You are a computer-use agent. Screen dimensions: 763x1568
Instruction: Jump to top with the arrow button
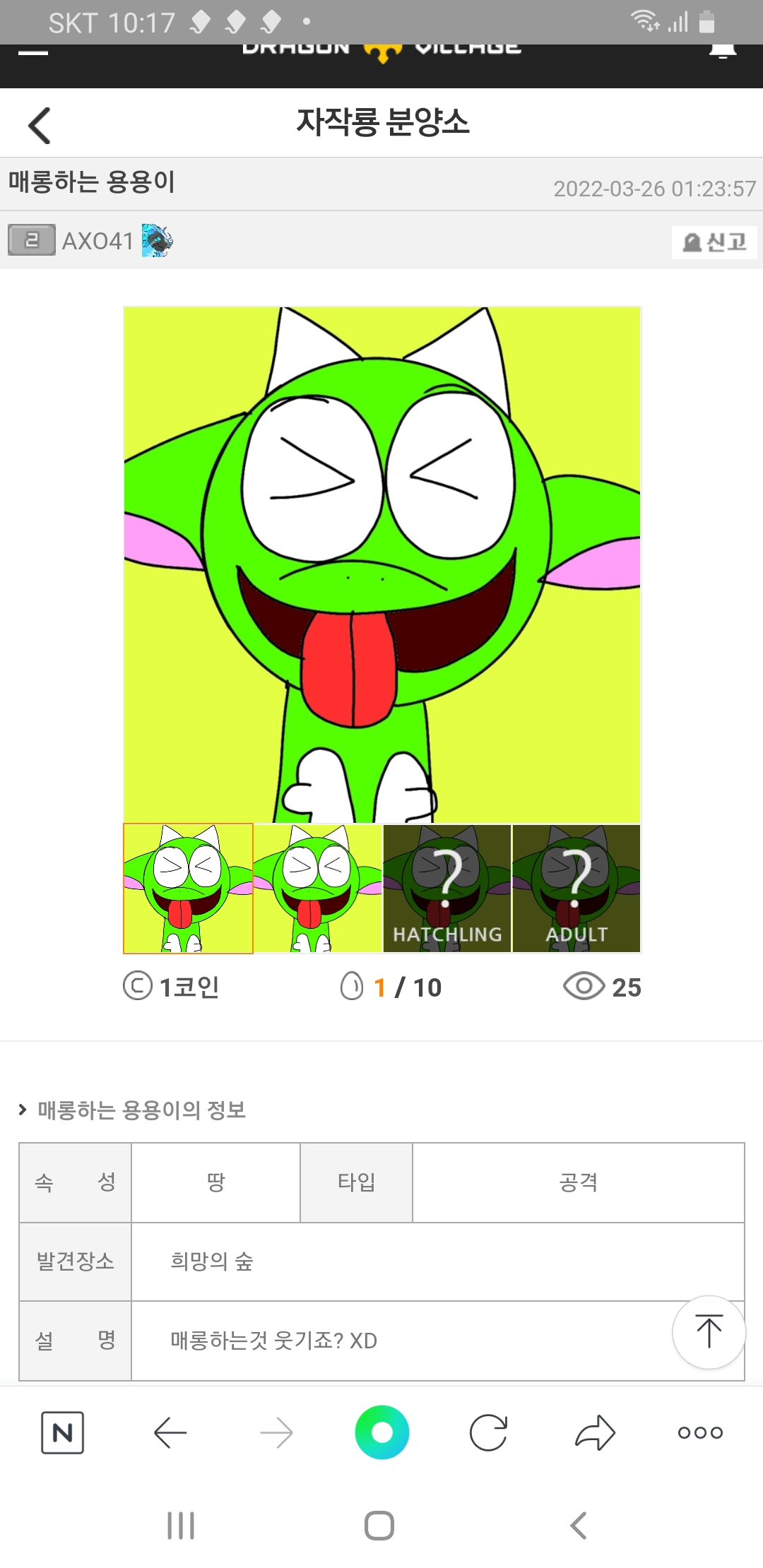pos(709,1332)
